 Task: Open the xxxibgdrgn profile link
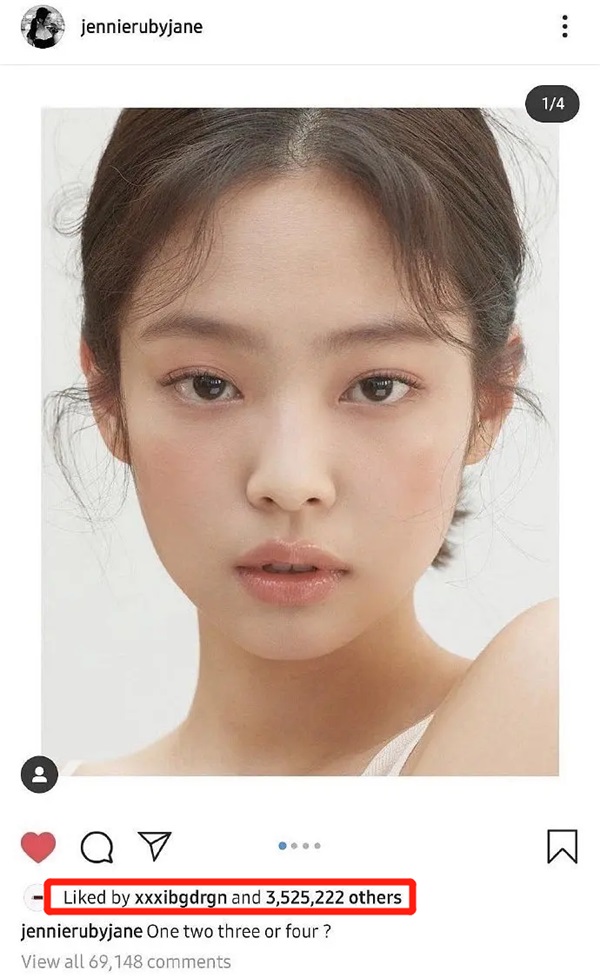(x=181, y=898)
